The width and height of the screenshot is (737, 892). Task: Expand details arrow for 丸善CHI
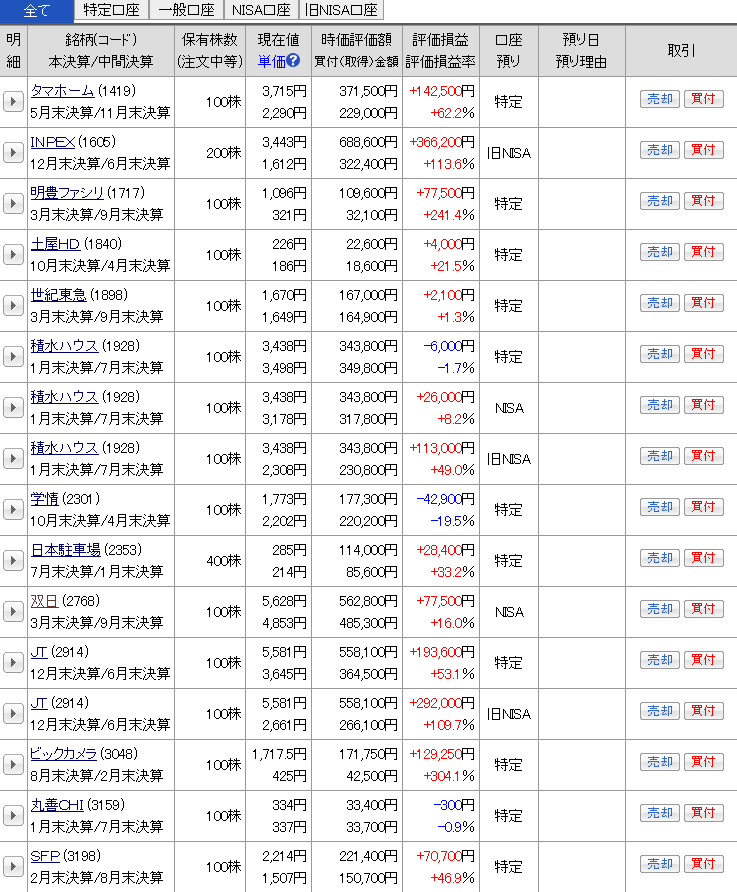pos(13,815)
